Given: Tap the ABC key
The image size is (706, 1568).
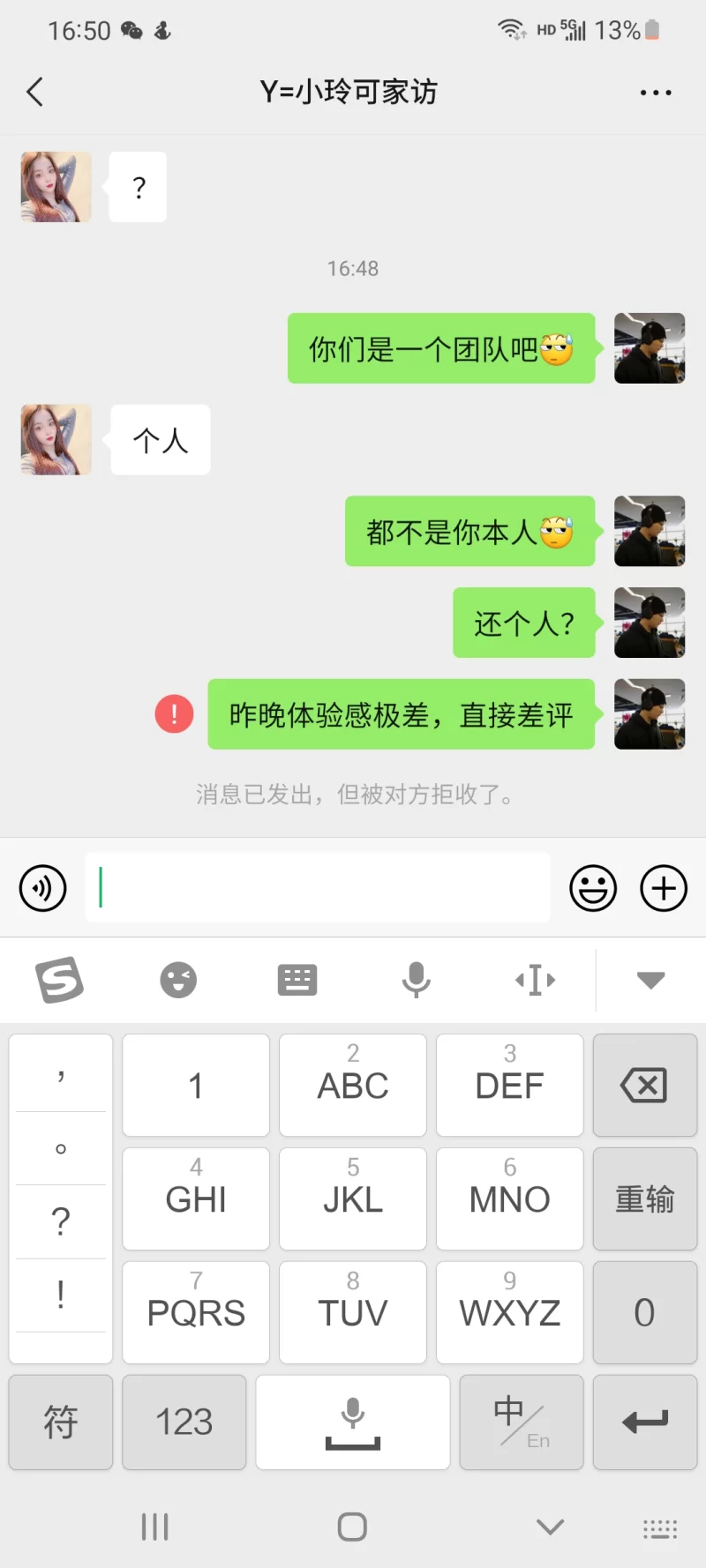Looking at the screenshot, I should tap(352, 1085).
